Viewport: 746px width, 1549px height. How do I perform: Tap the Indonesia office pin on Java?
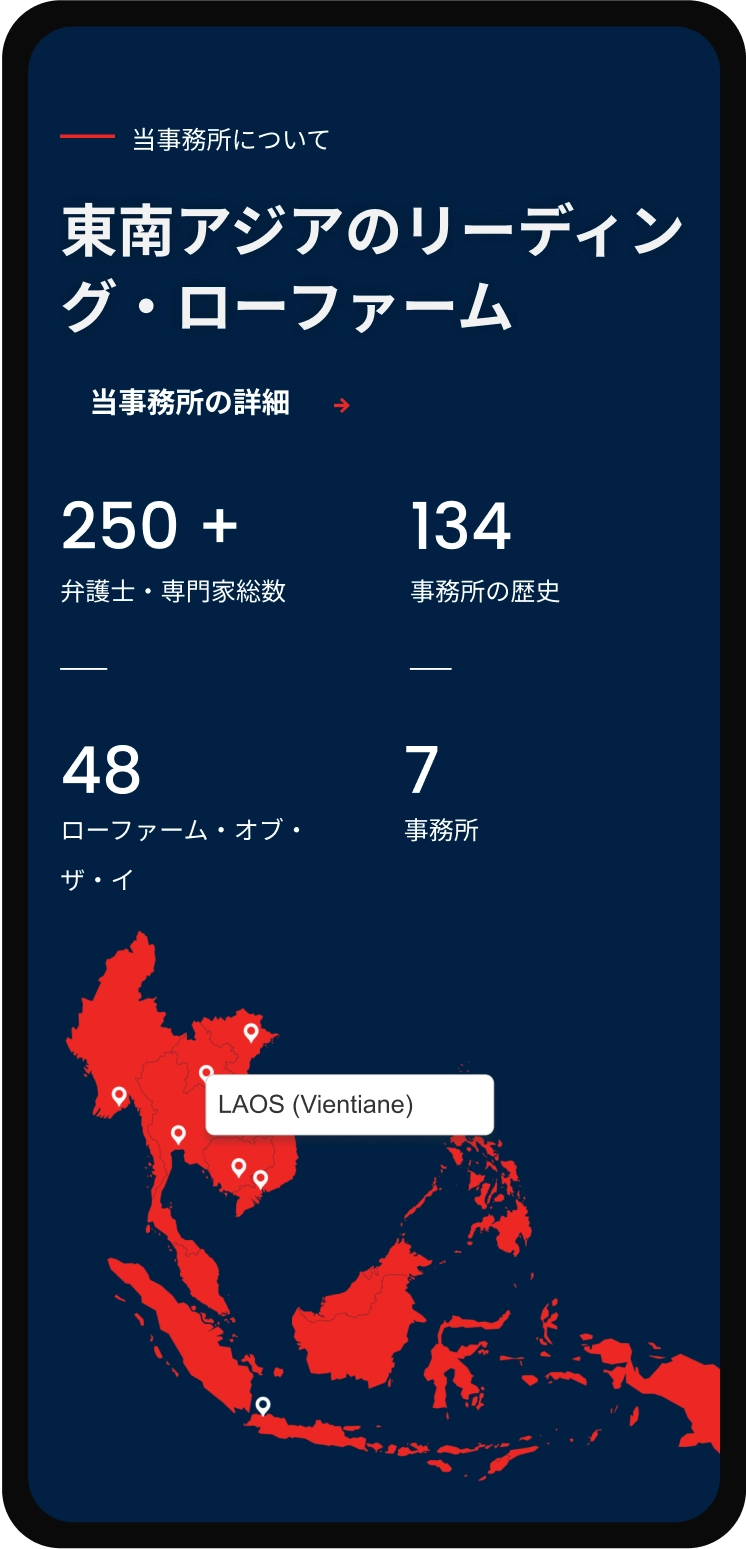point(263,1405)
